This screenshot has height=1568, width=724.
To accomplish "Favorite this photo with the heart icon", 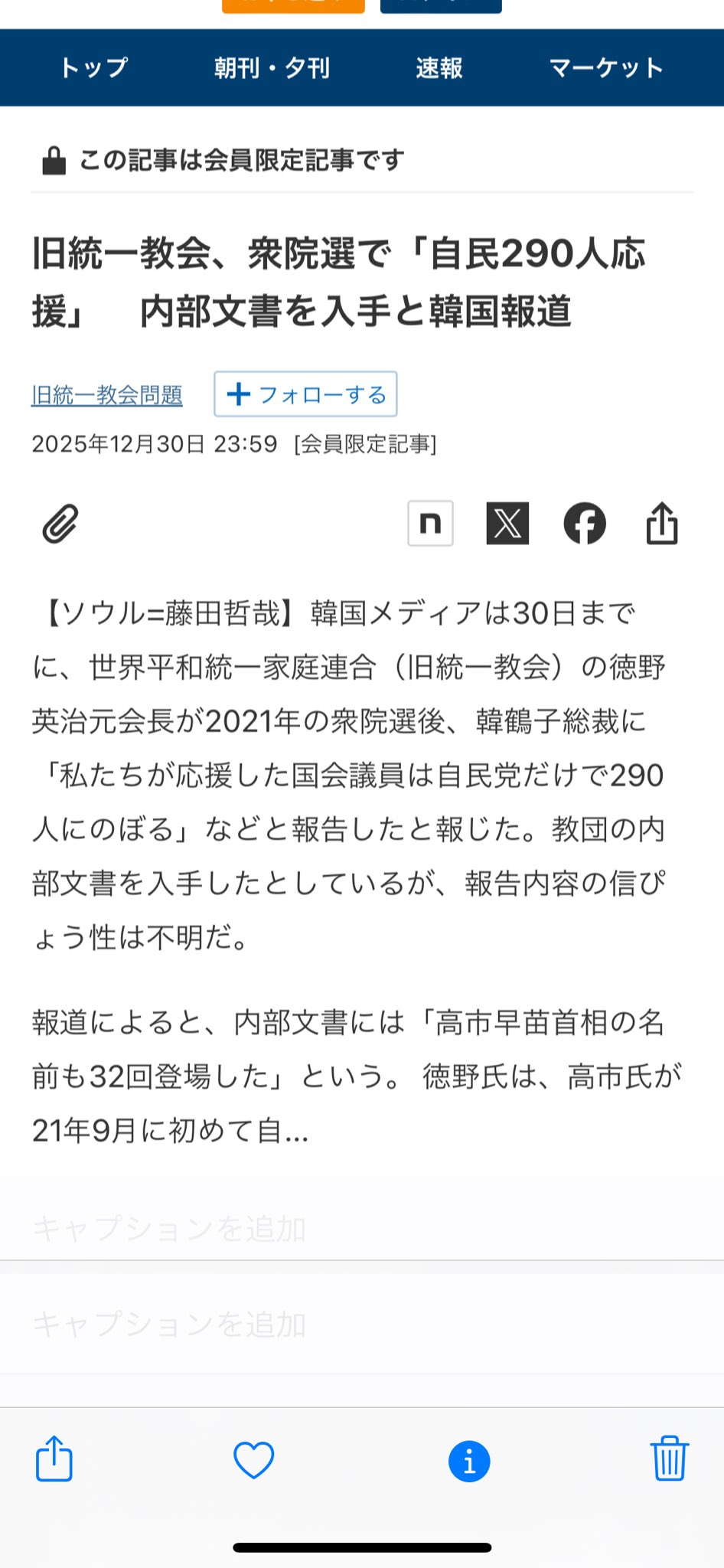I will [x=253, y=1460].
